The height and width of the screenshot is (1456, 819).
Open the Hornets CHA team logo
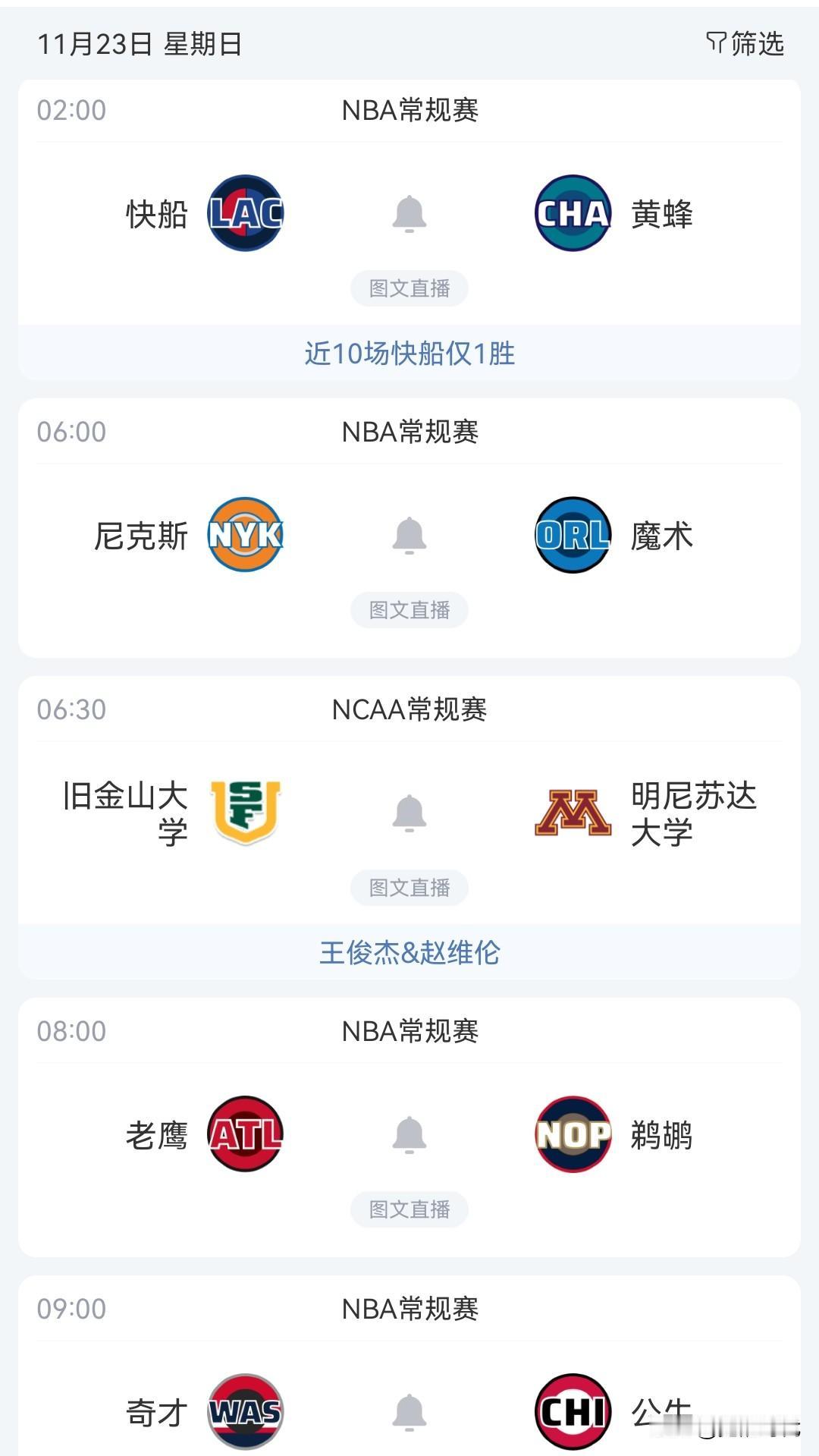point(574,212)
